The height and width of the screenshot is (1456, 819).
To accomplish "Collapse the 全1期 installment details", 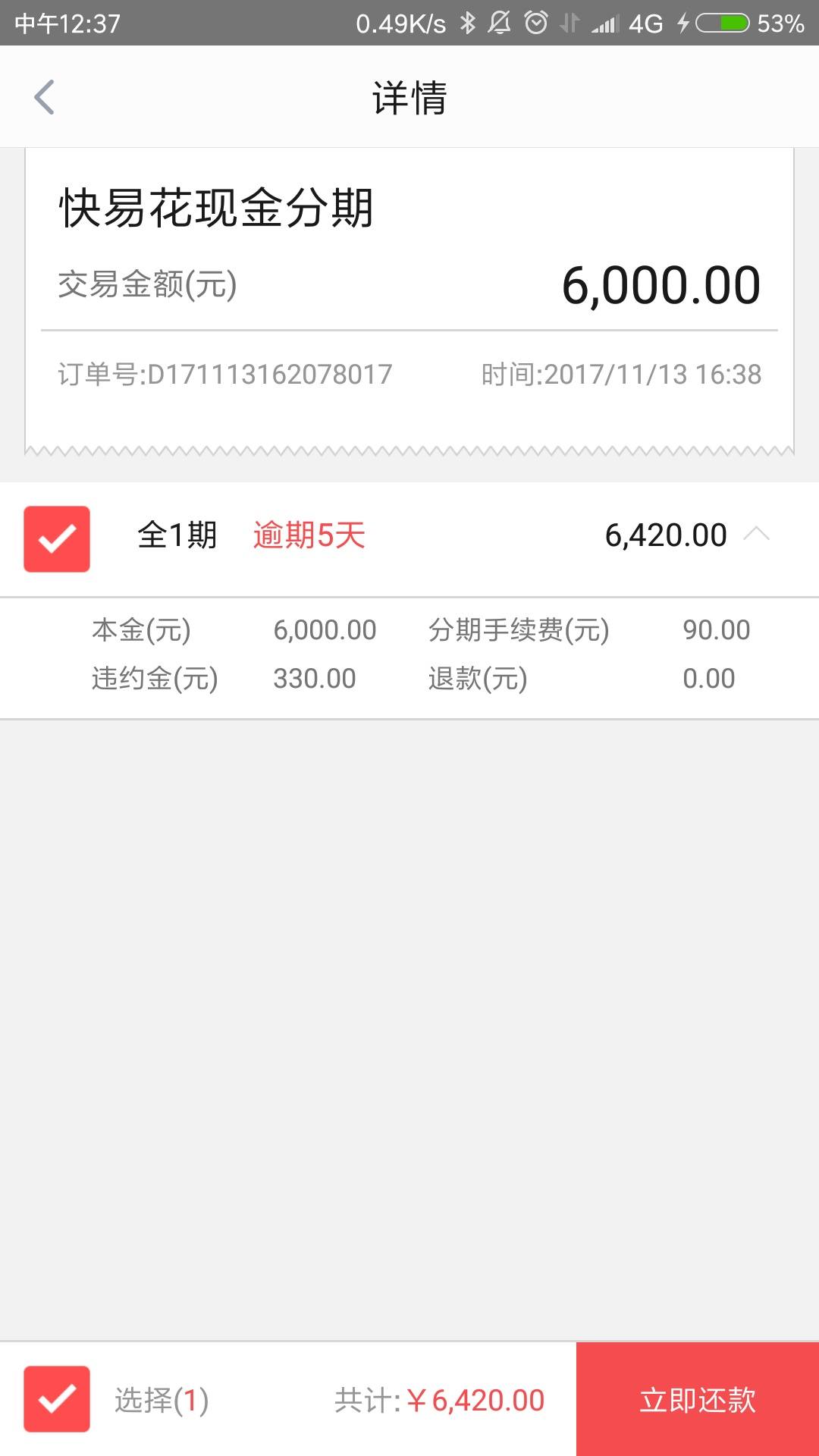I will click(757, 535).
